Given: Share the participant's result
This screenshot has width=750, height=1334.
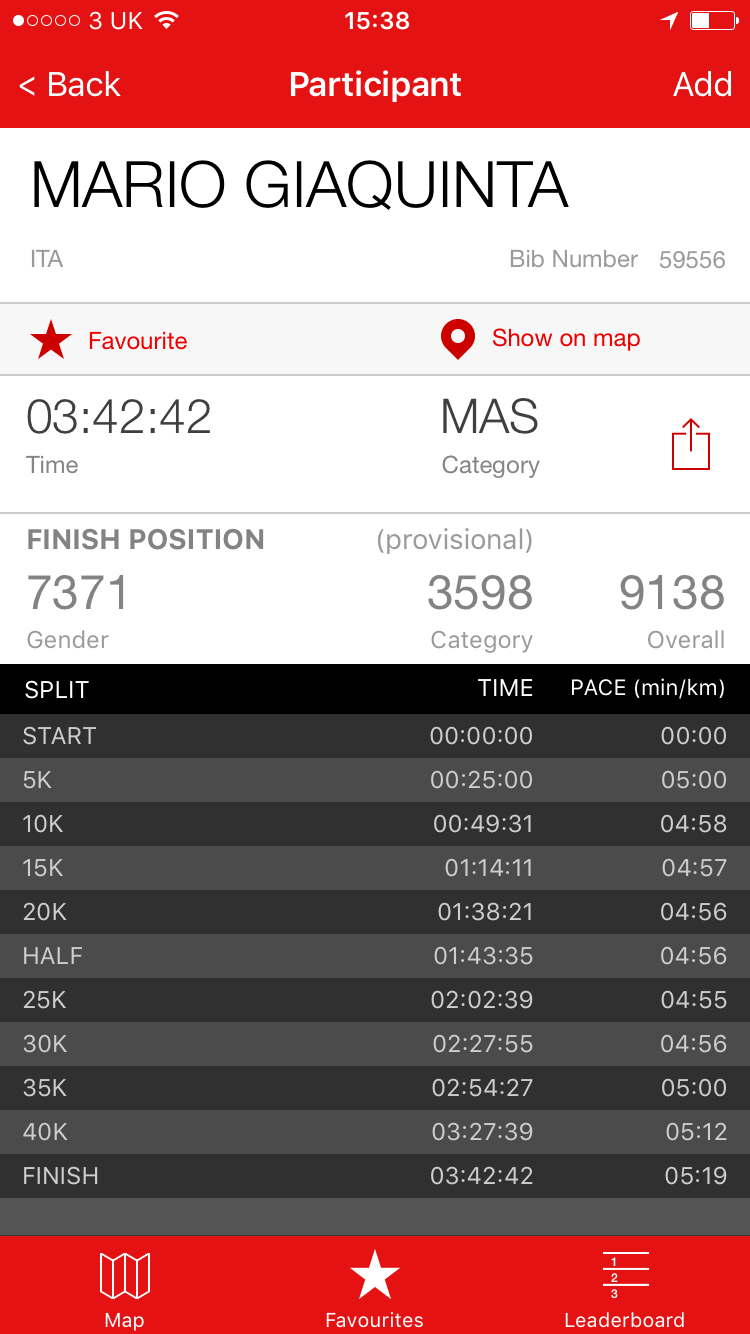Looking at the screenshot, I should point(690,444).
